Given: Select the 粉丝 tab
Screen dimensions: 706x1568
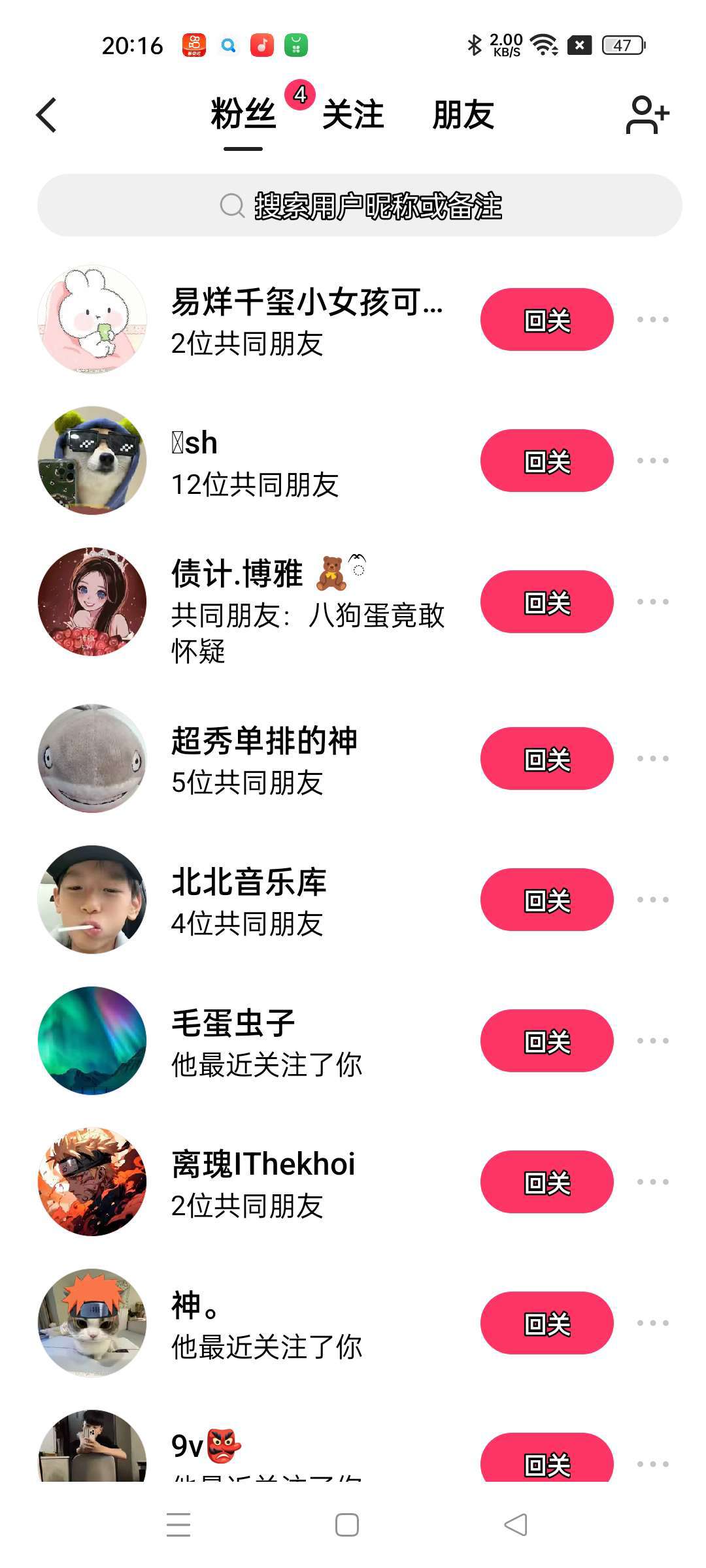Looking at the screenshot, I should point(243,115).
